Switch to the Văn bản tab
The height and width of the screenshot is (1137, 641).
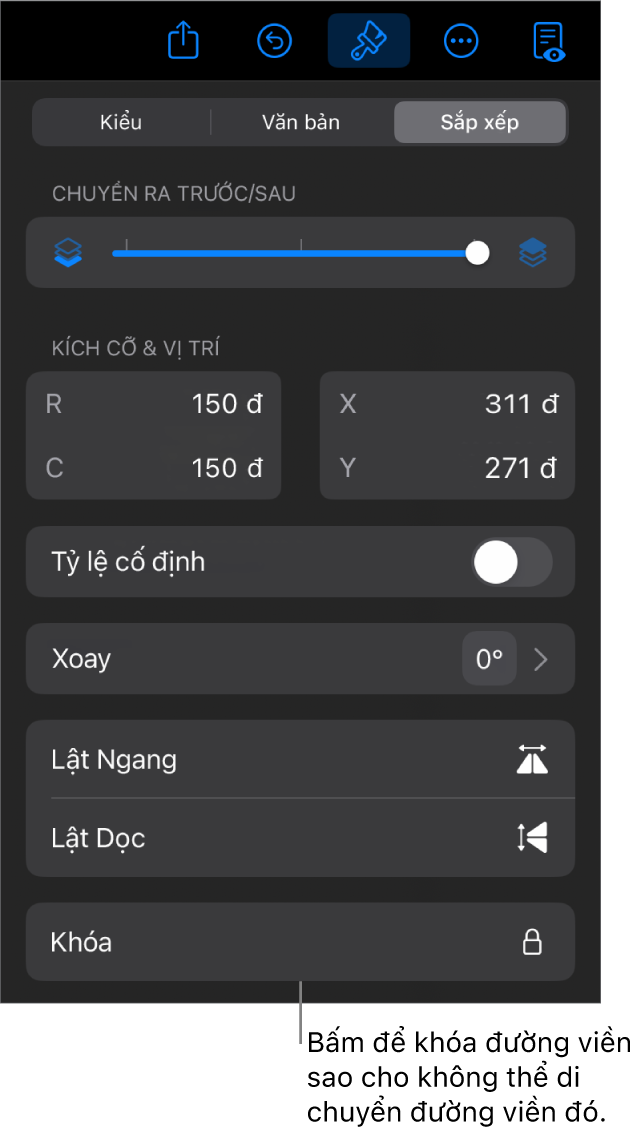[301, 123]
